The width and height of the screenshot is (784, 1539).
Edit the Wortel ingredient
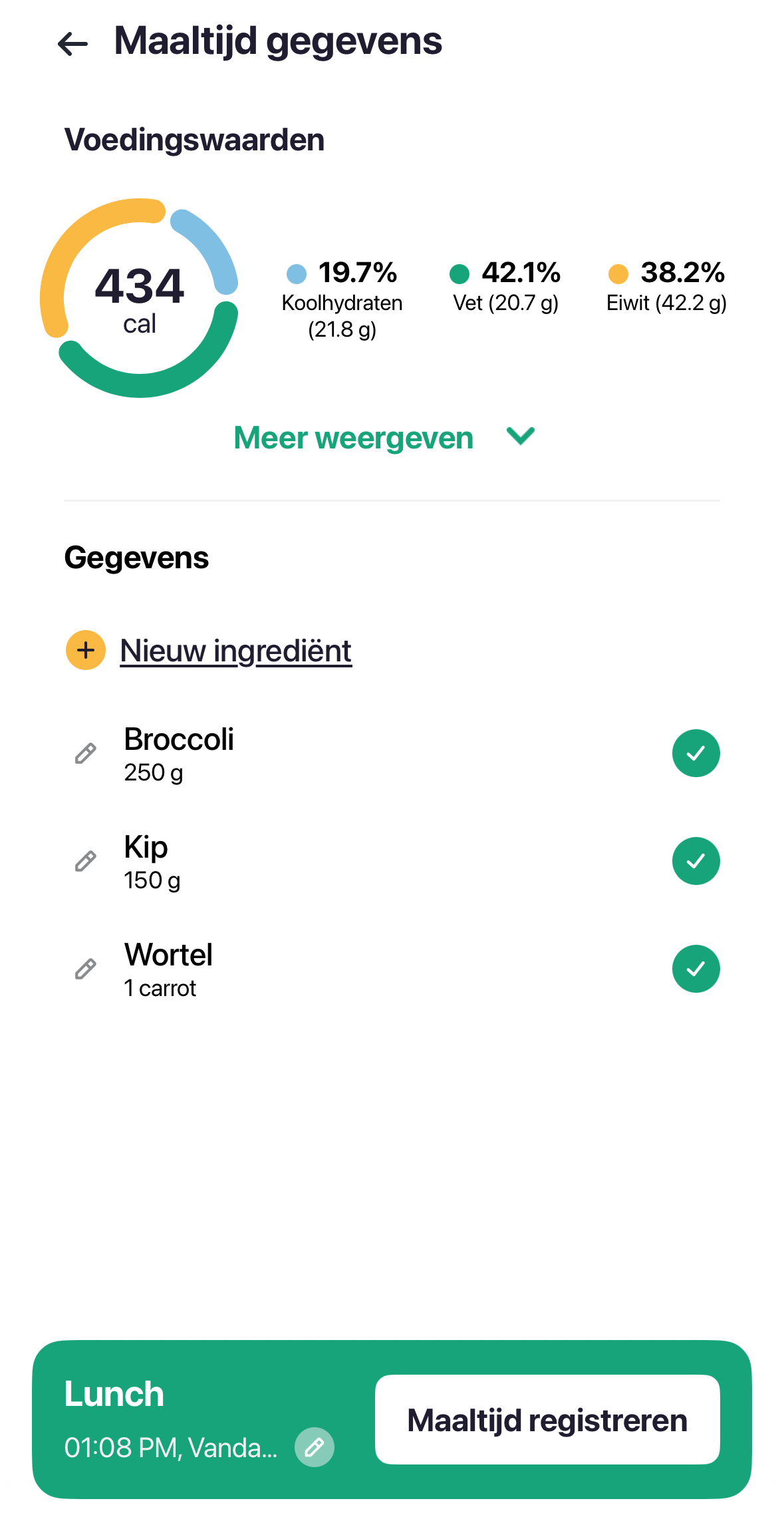(x=86, y=969)
